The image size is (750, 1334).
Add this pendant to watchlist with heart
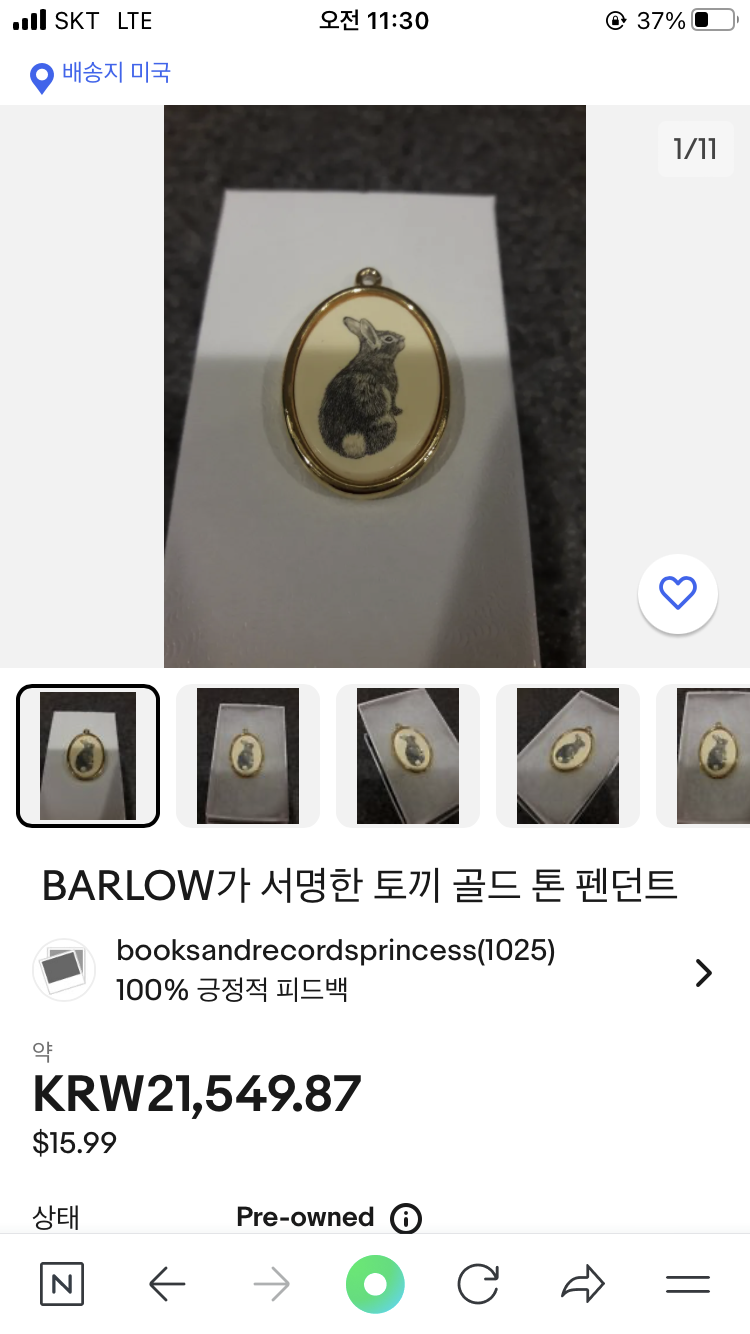678,593
